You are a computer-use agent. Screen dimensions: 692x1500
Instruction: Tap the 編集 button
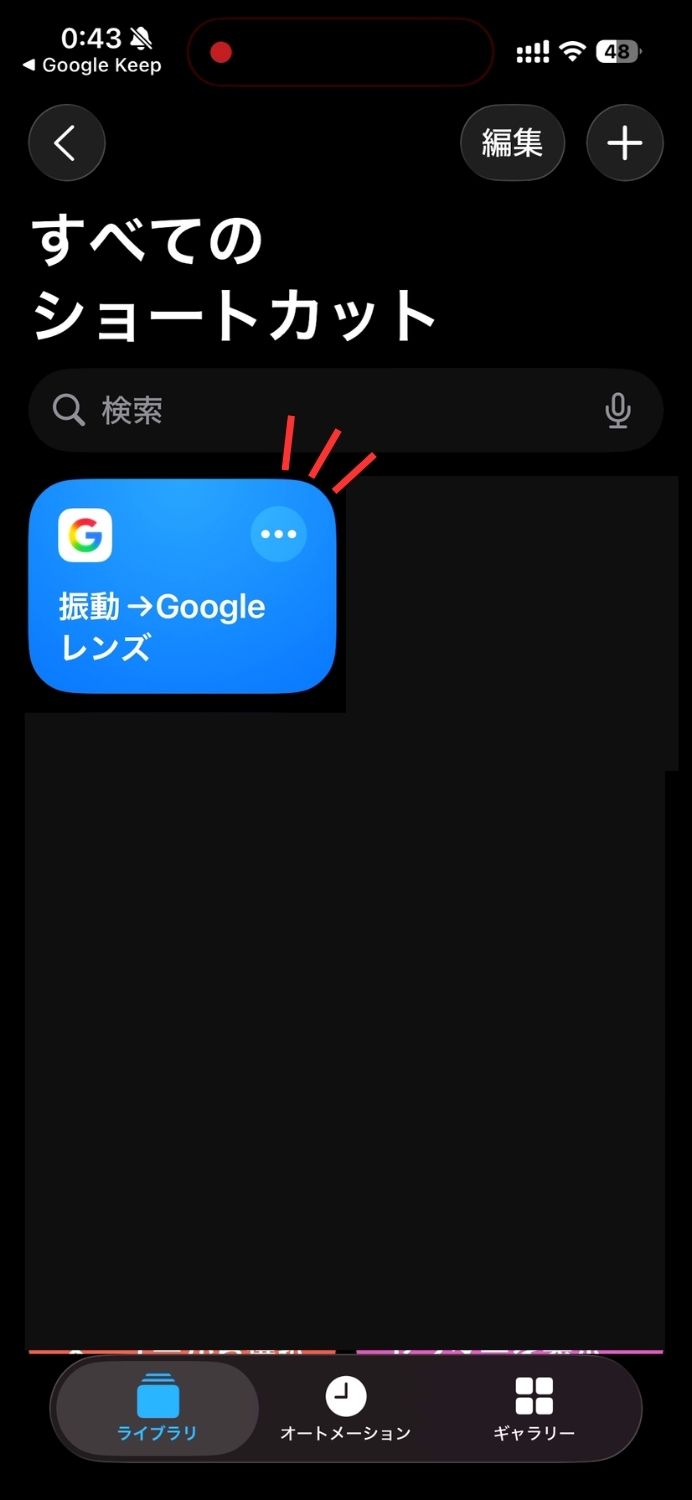[x=512, y=144]
